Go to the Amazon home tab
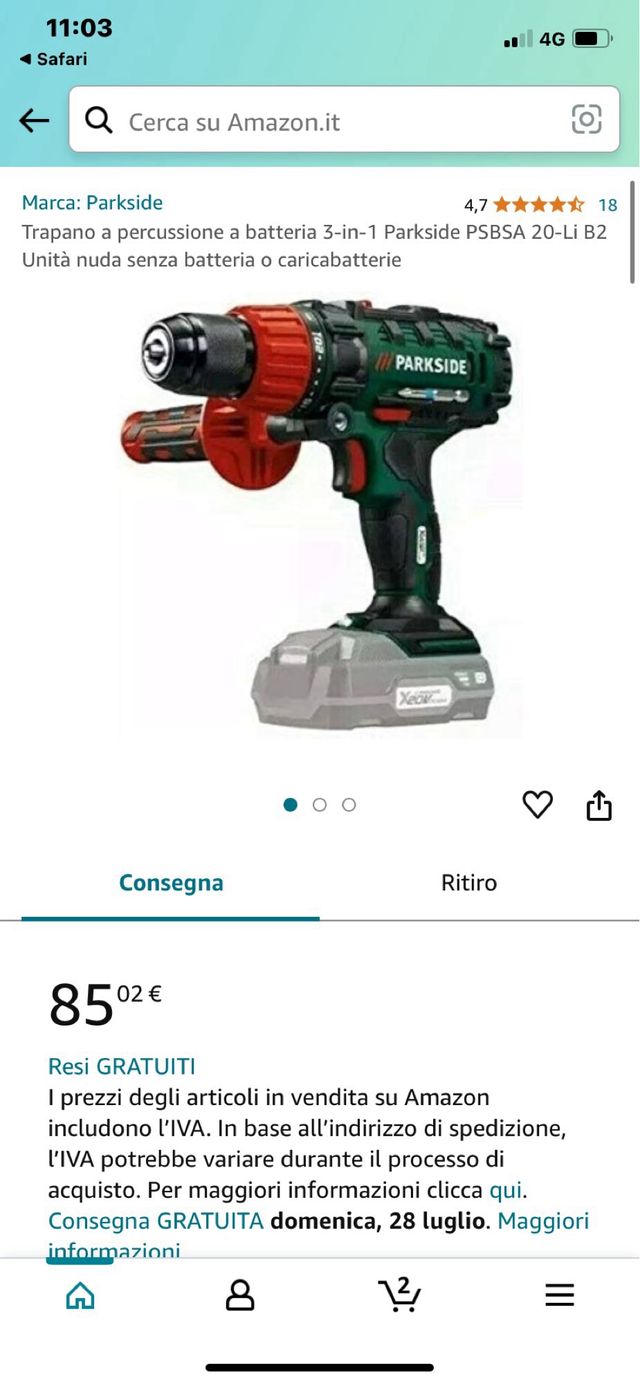The image size is (640, 1384). coord(80,1295)
